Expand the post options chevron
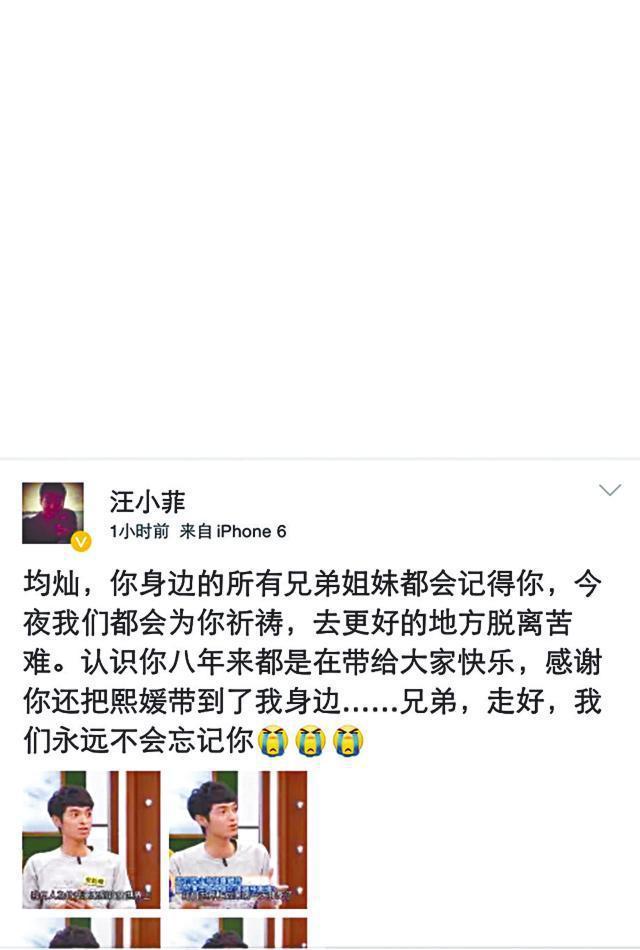This screenshot has height=950, width=640. pyautogui.click(x=609, y=490)
